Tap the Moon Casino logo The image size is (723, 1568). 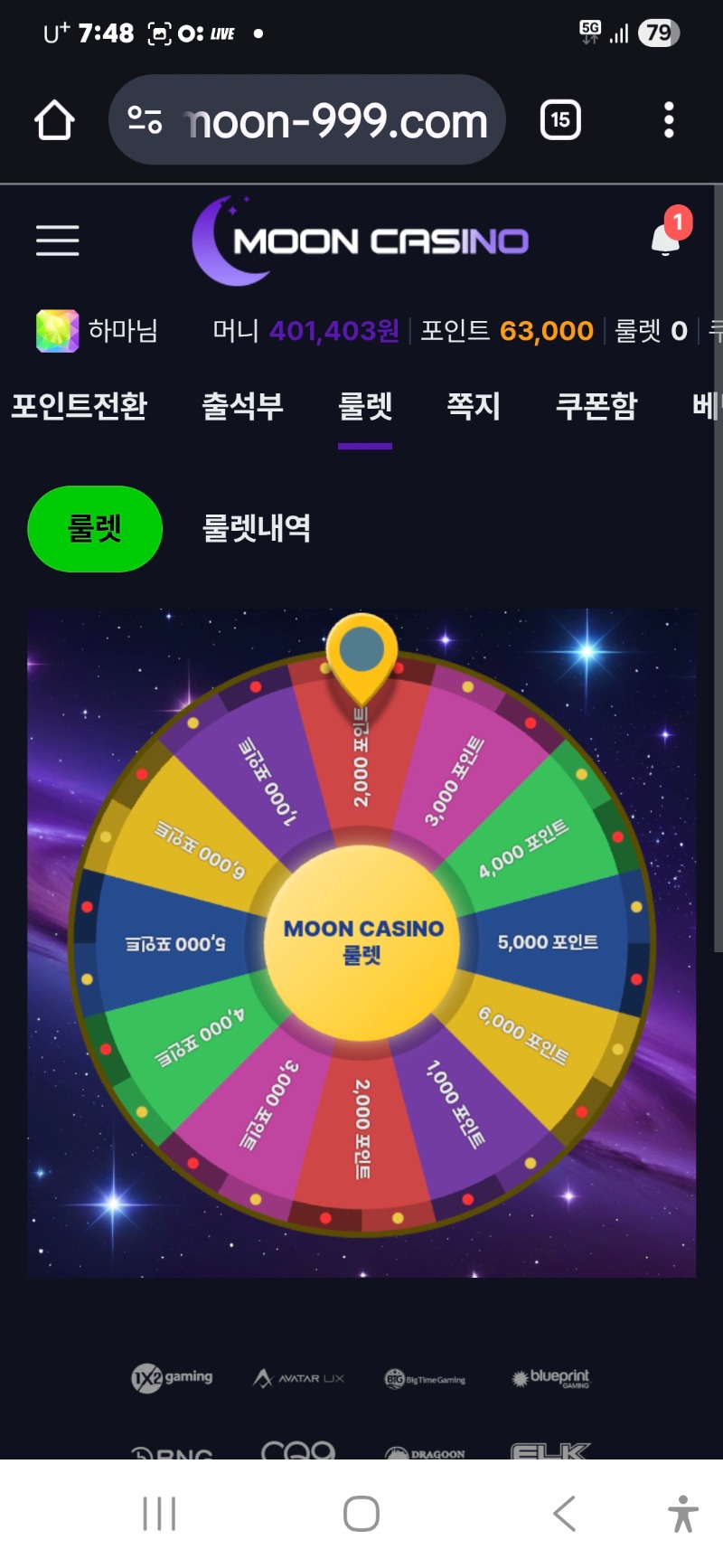pos(361,241)
